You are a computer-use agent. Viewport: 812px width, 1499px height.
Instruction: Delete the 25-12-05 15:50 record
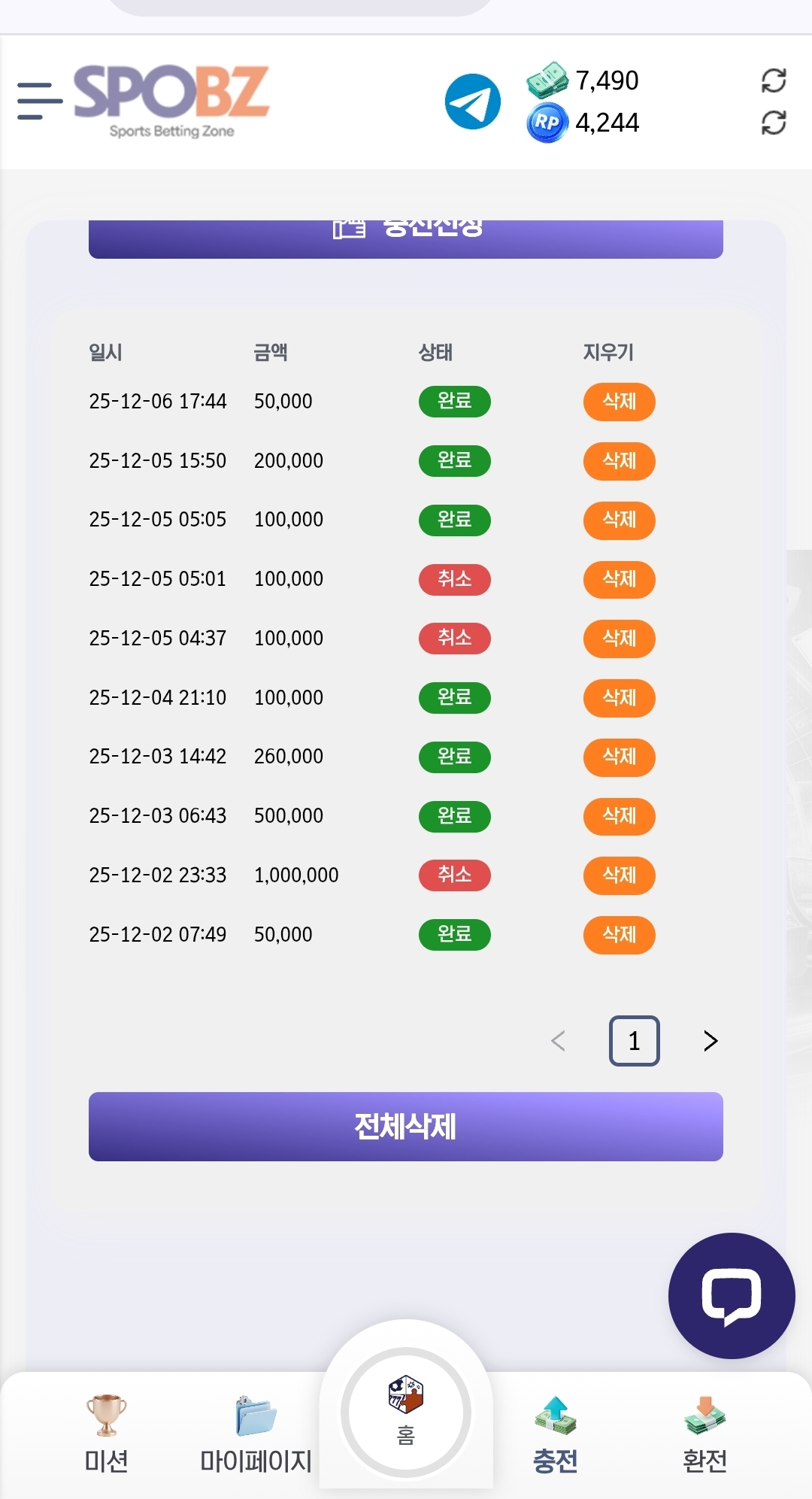619,461
